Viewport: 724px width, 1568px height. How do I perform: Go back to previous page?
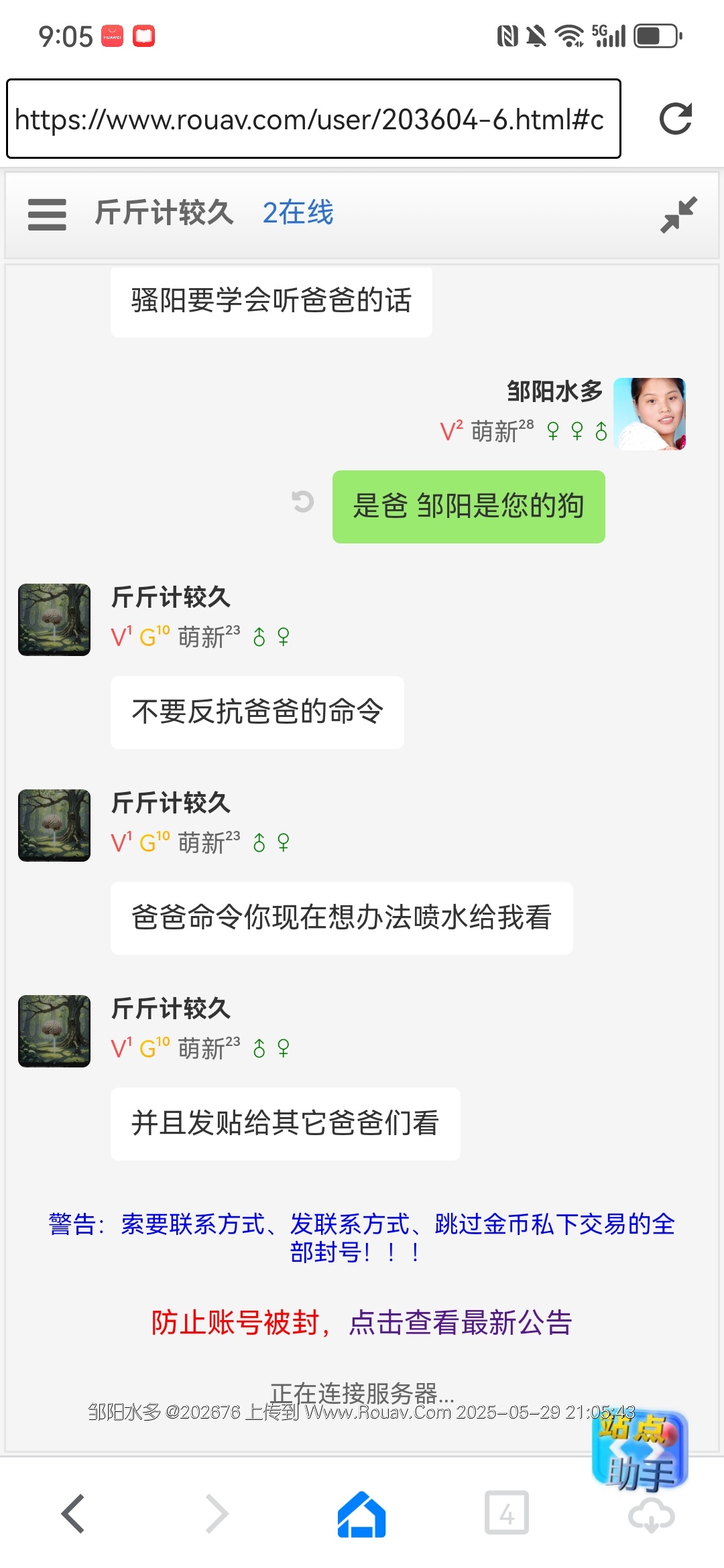pos(73,1514)
